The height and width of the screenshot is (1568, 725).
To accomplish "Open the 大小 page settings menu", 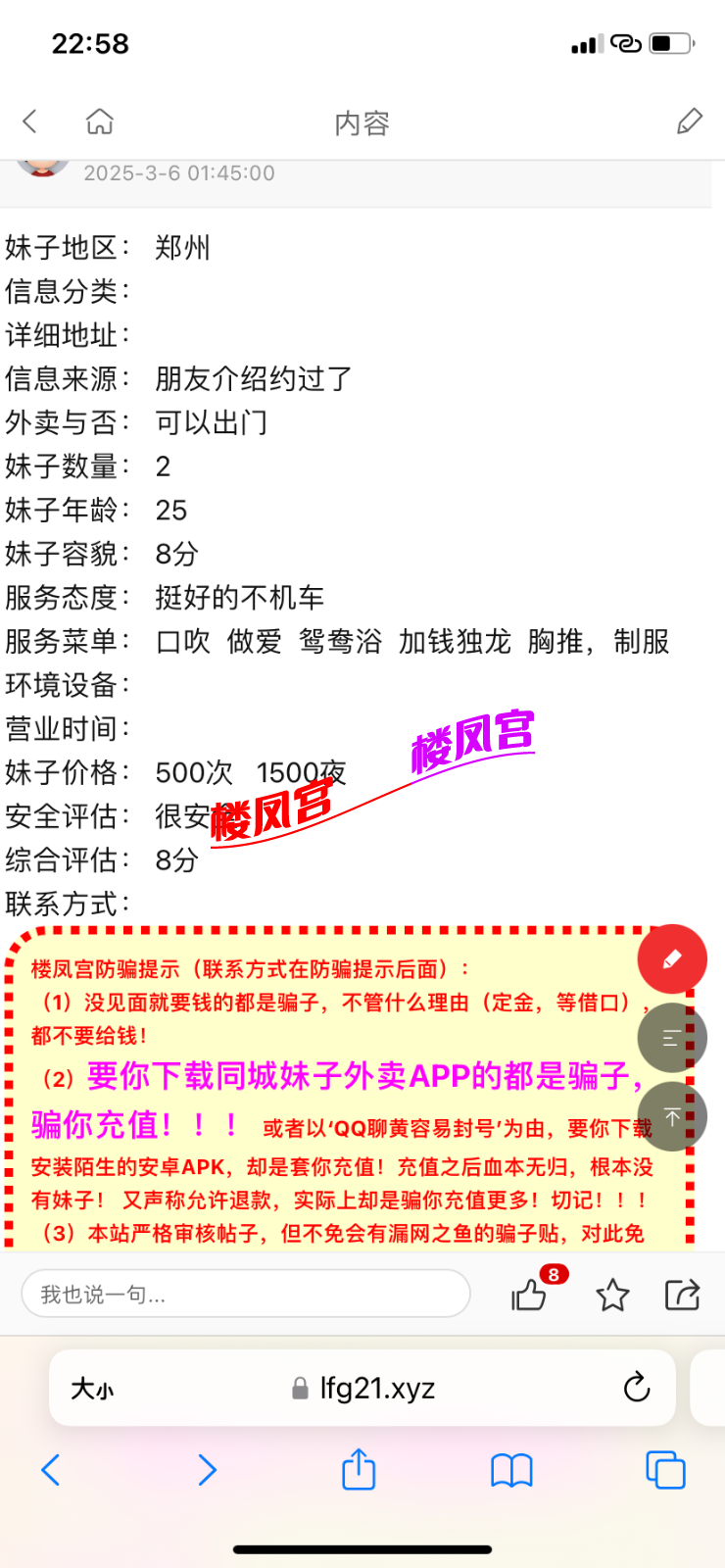I will [92, 1389].
